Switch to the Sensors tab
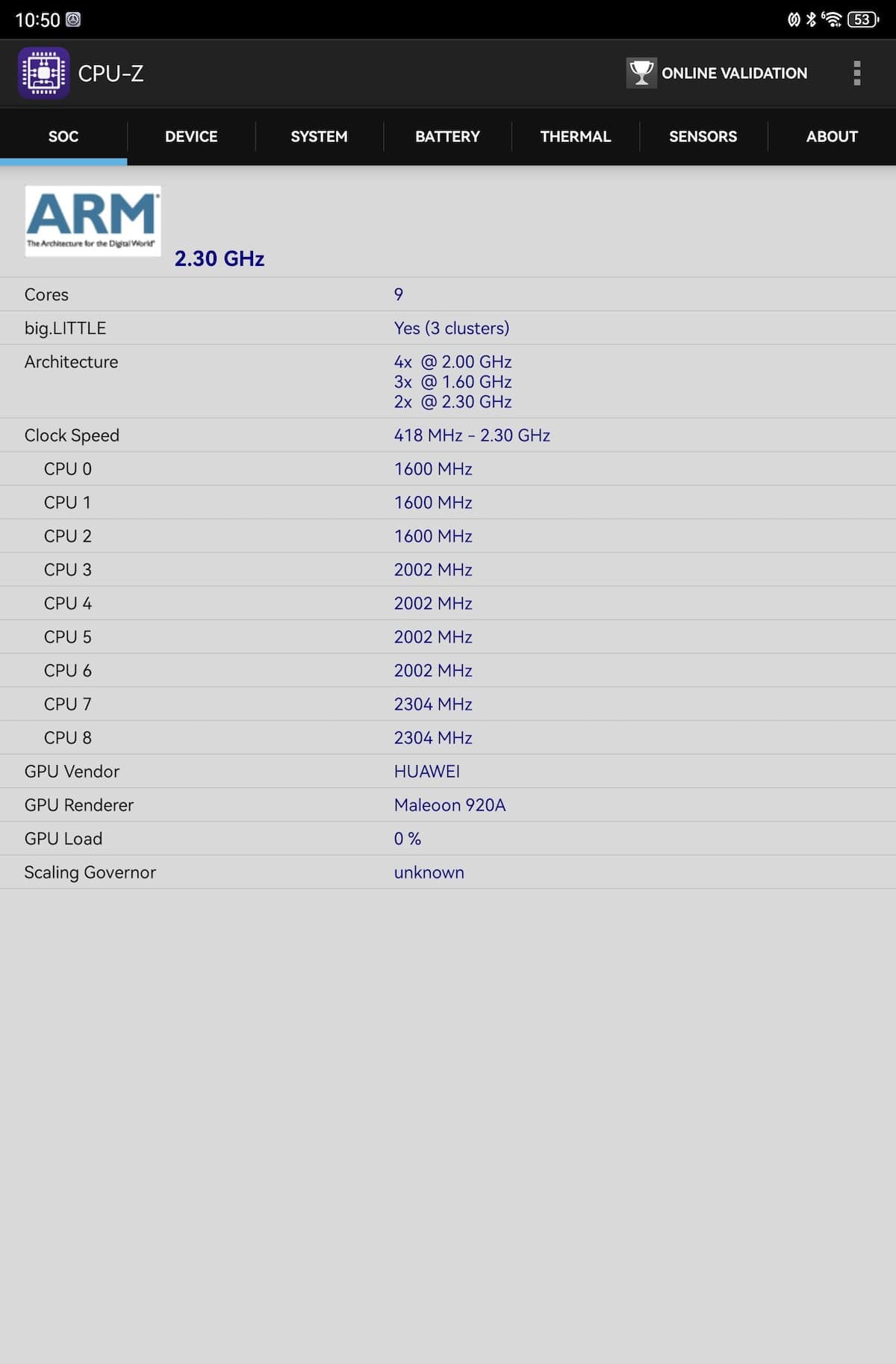896x1364 pixels. 703,137
